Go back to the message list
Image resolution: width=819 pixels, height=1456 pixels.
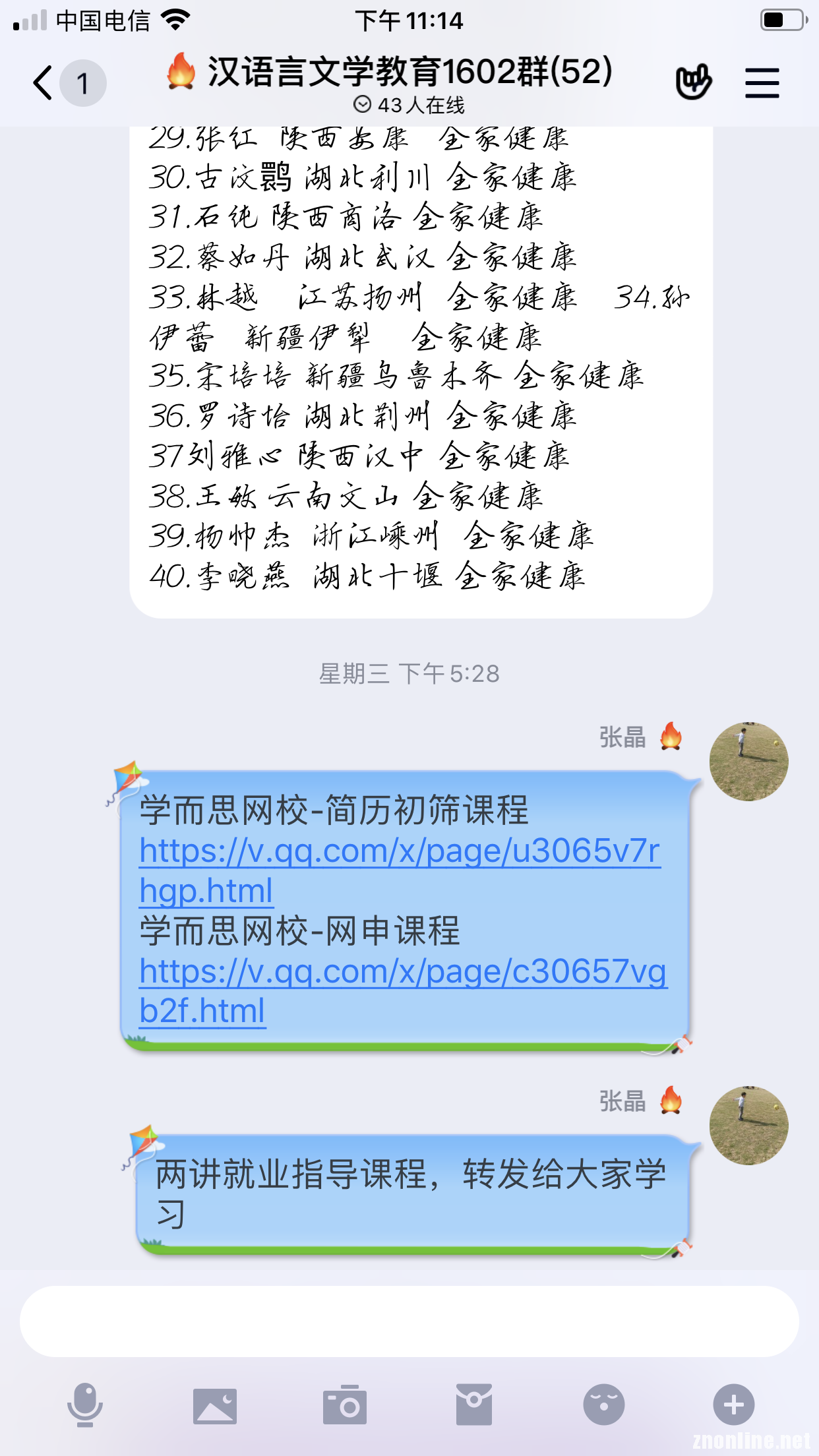tap(44, 83)
